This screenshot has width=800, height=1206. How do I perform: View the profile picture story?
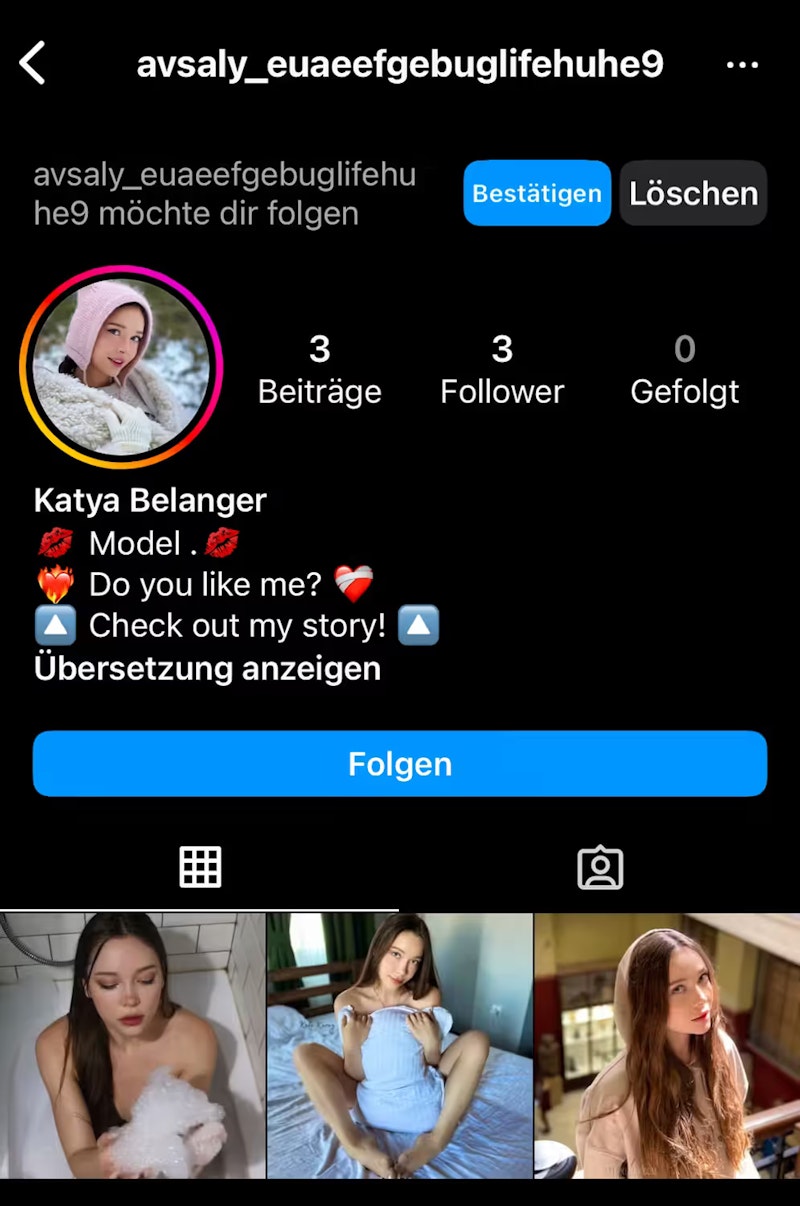[x=121, y=367]
